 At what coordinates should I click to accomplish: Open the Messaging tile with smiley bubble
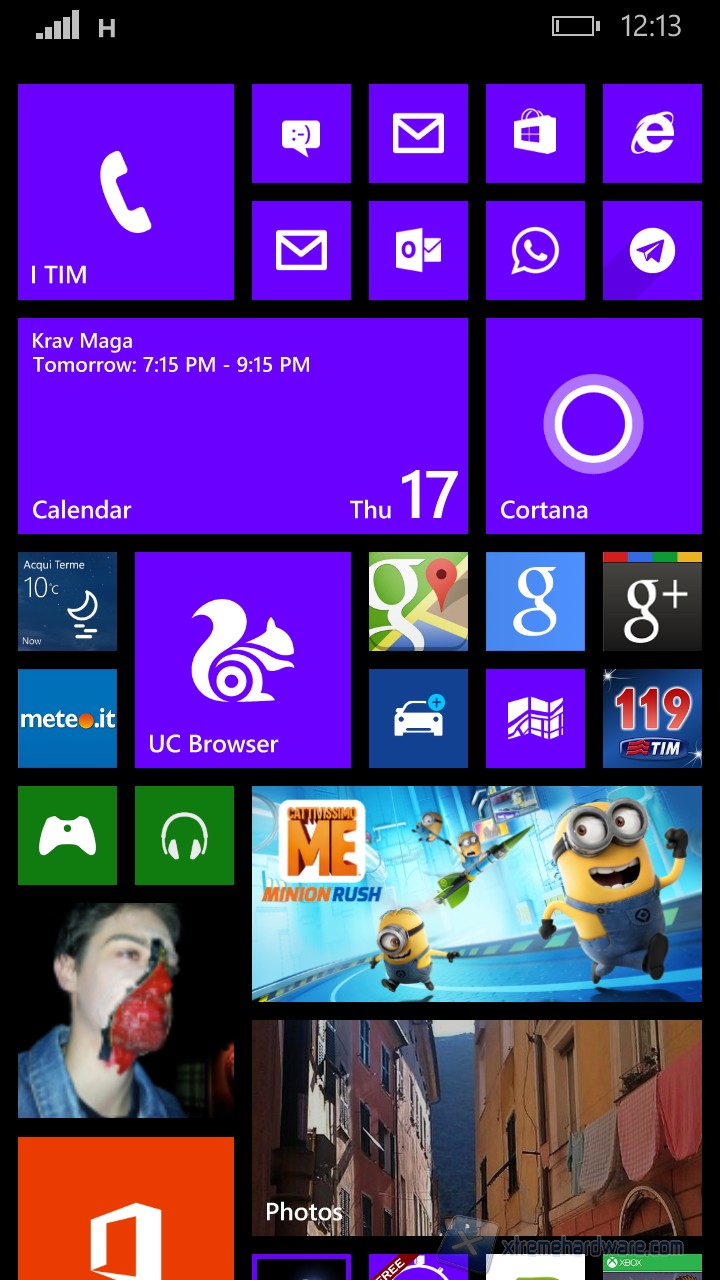click(301, 134)
